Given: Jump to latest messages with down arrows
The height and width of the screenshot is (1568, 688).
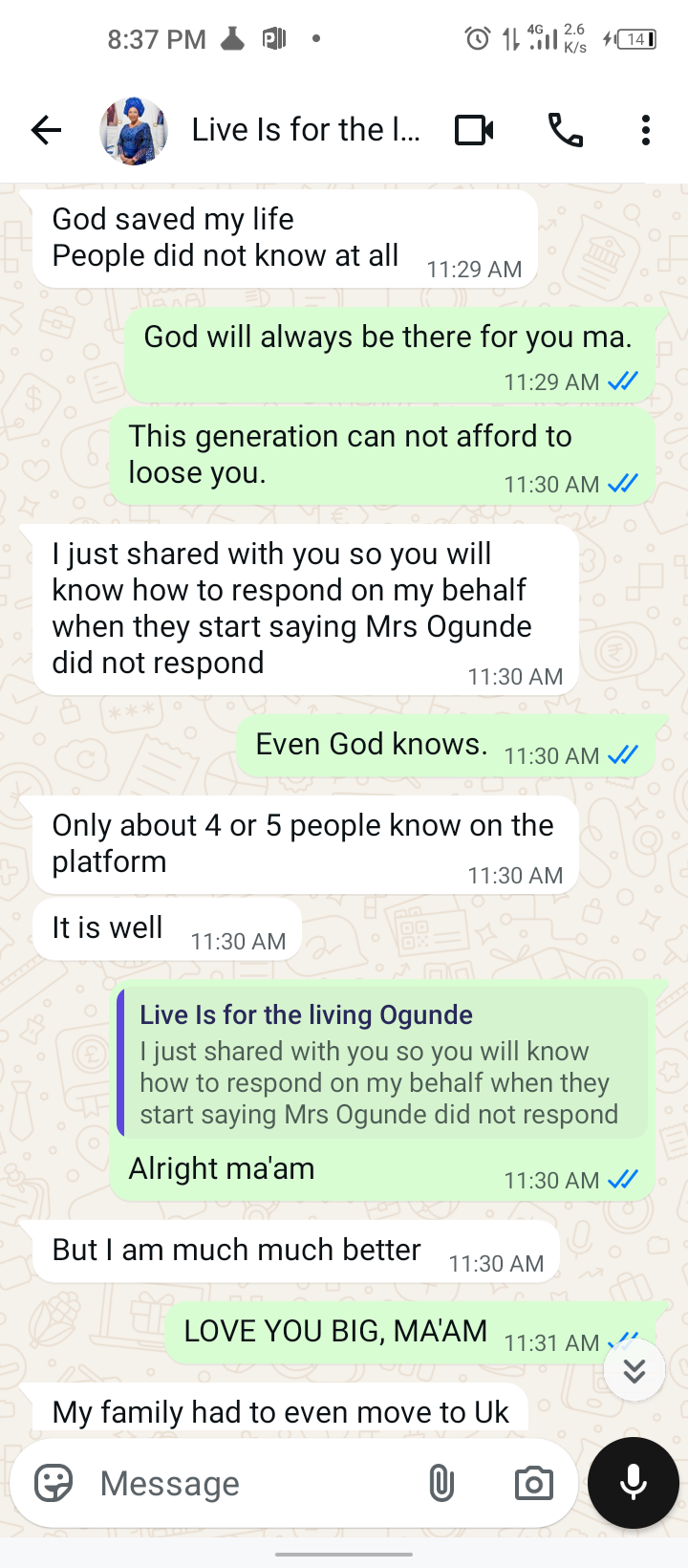Looking at the screenshot, I should 634,1370.
